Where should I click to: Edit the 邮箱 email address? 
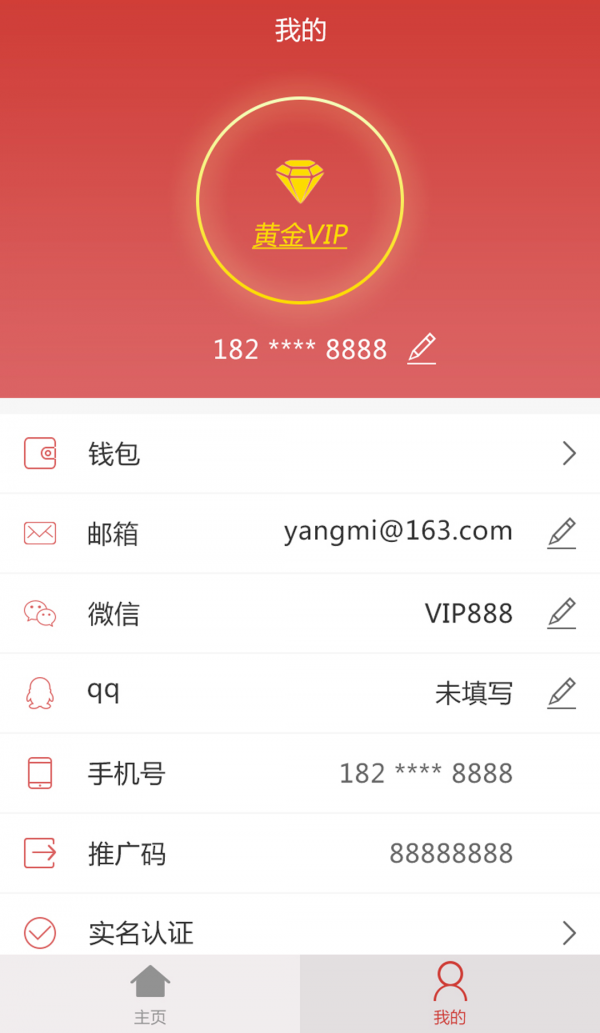tap(562, 534)
